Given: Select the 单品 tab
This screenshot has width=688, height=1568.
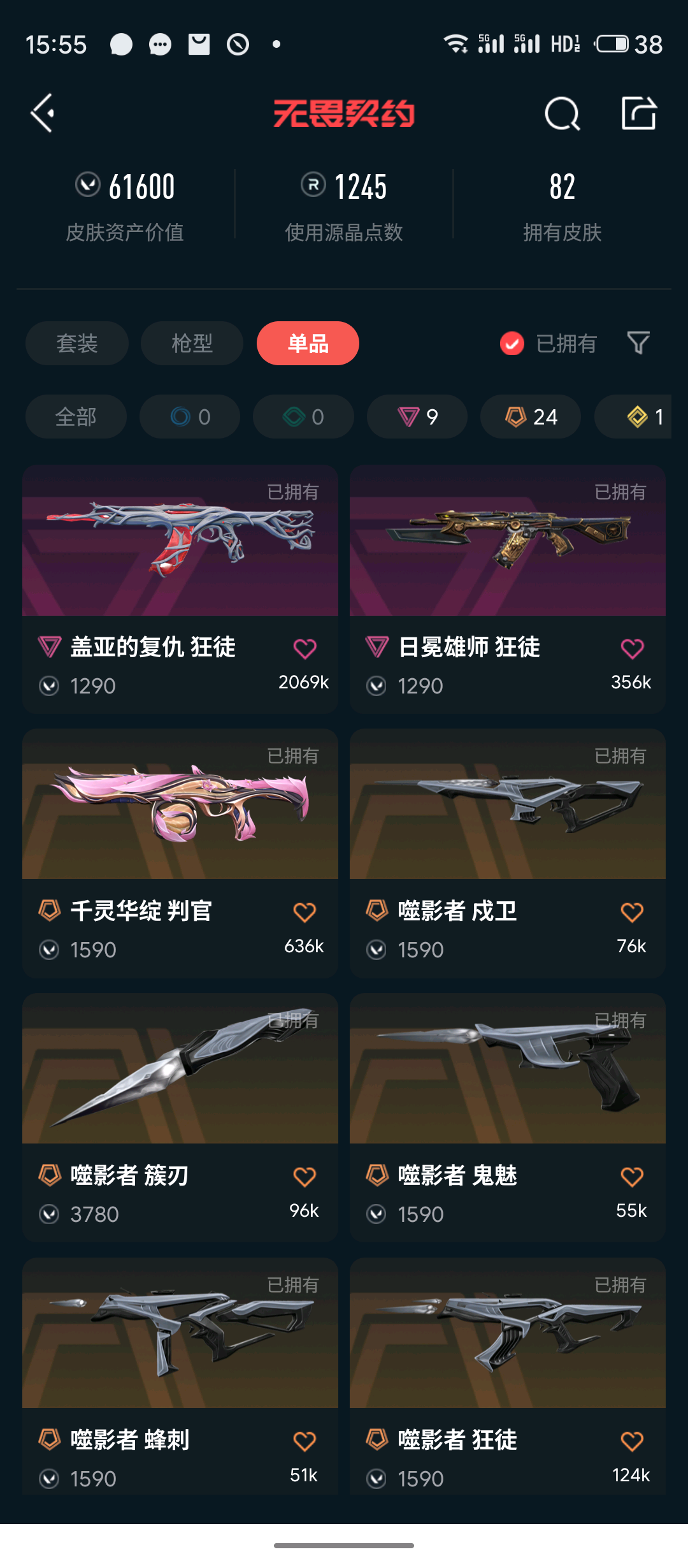Looking at the screenshot, I should (x=308, y=344).
